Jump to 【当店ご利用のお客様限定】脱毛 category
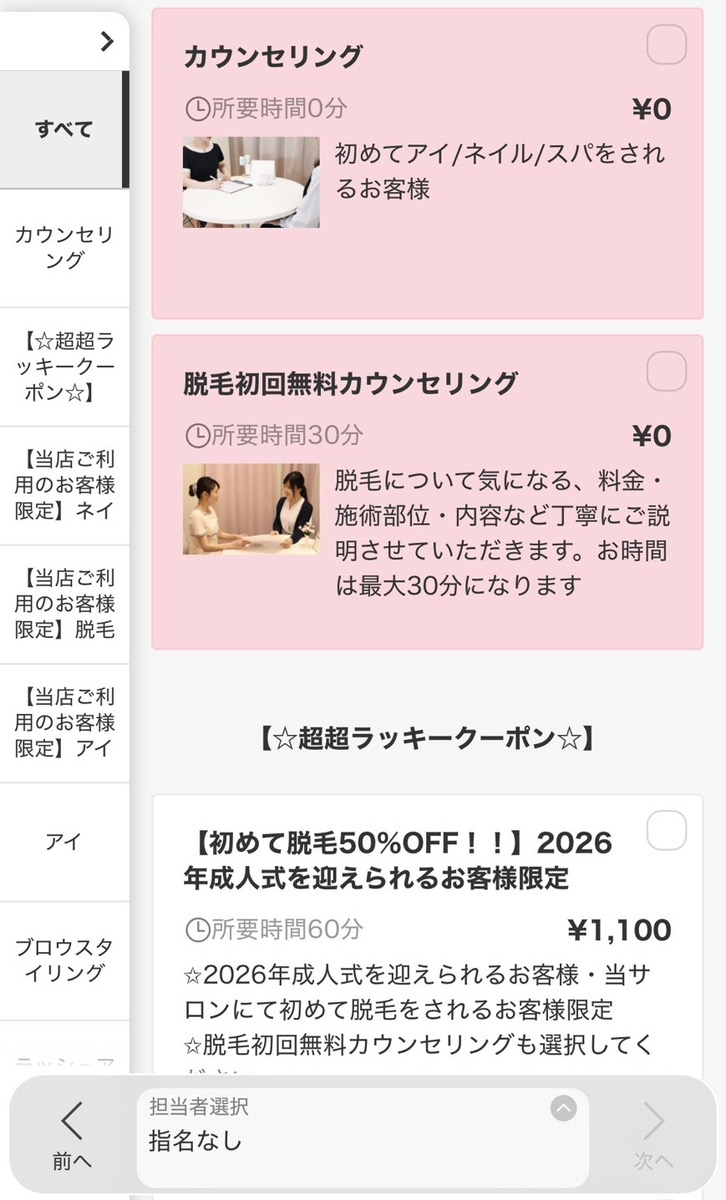726x1200 pixels. pos(64,604)
